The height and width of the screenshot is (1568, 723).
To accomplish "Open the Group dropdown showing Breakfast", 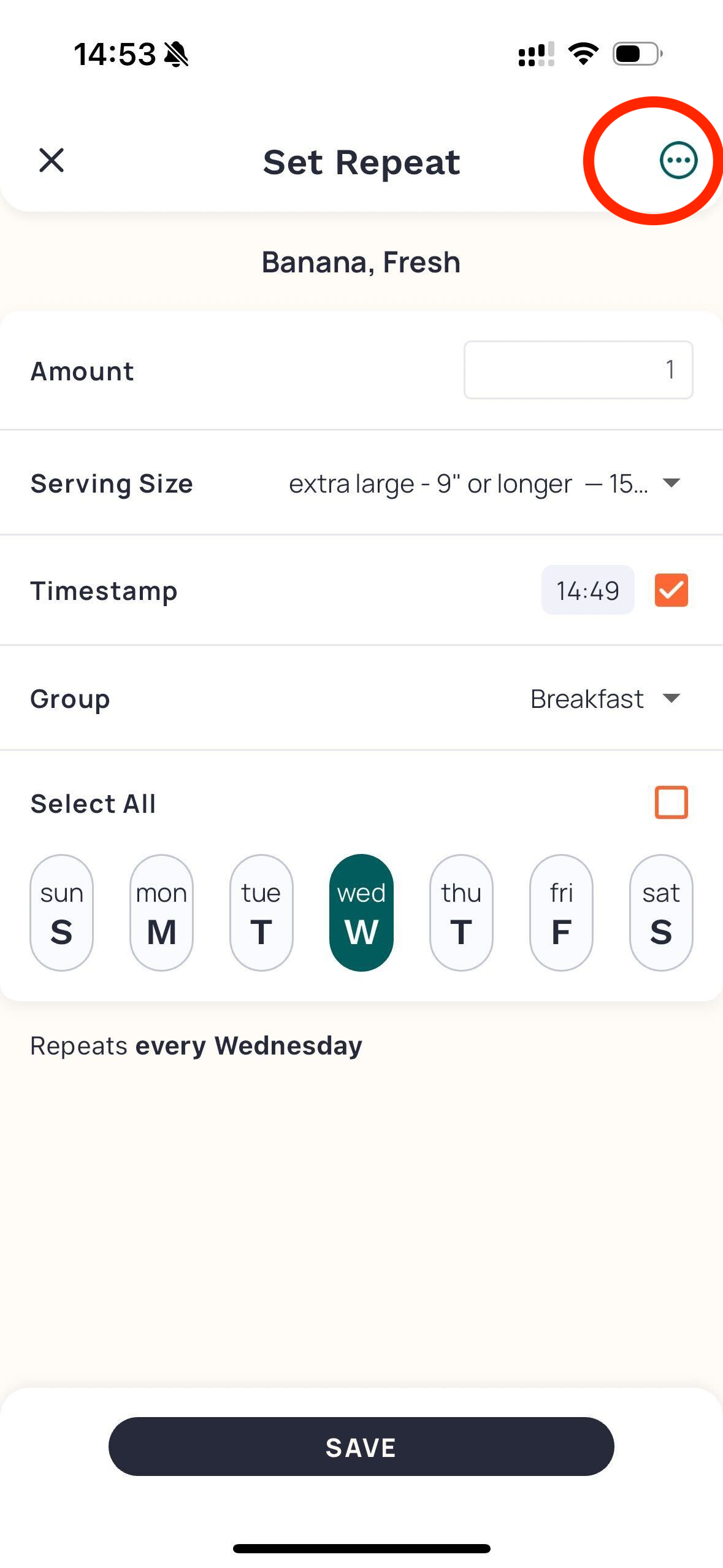I will (606, 699).
